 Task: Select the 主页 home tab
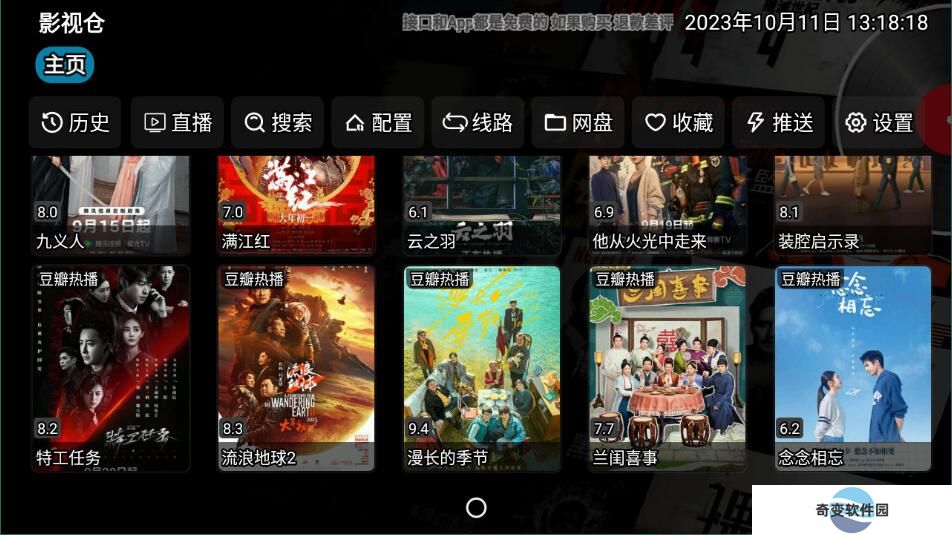pos(65,65)
